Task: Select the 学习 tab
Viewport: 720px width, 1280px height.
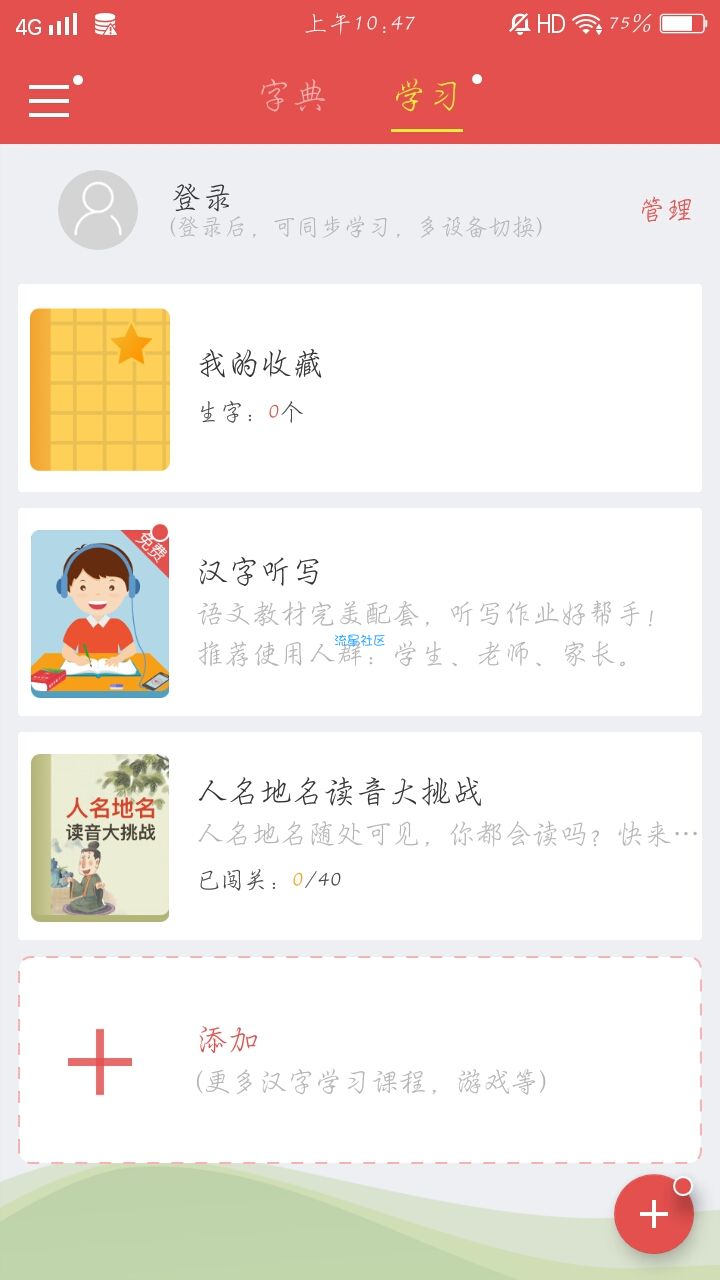Action: pyautogui.click(x=427, y=97)
